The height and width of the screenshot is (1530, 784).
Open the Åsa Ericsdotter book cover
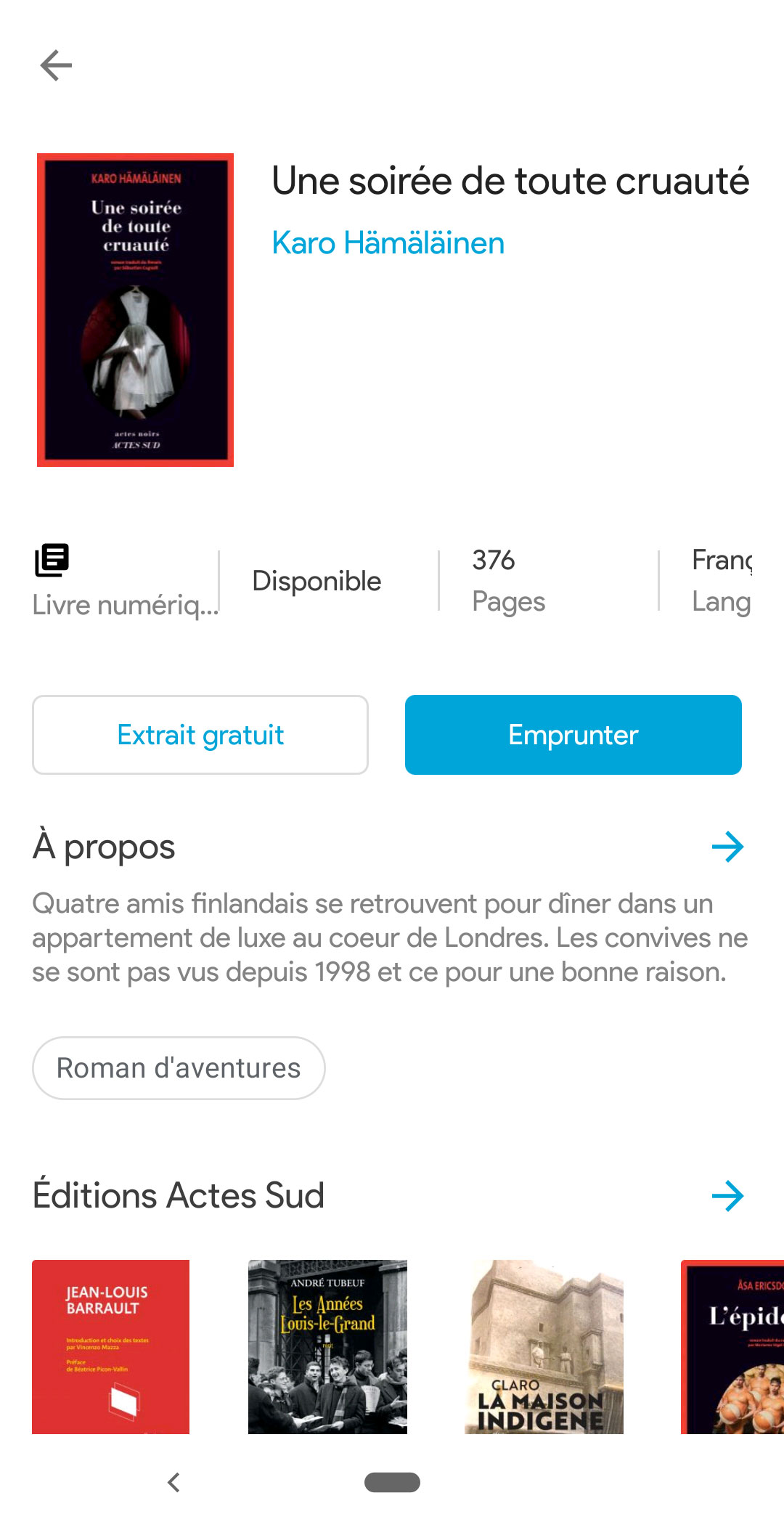[732, 1346]
